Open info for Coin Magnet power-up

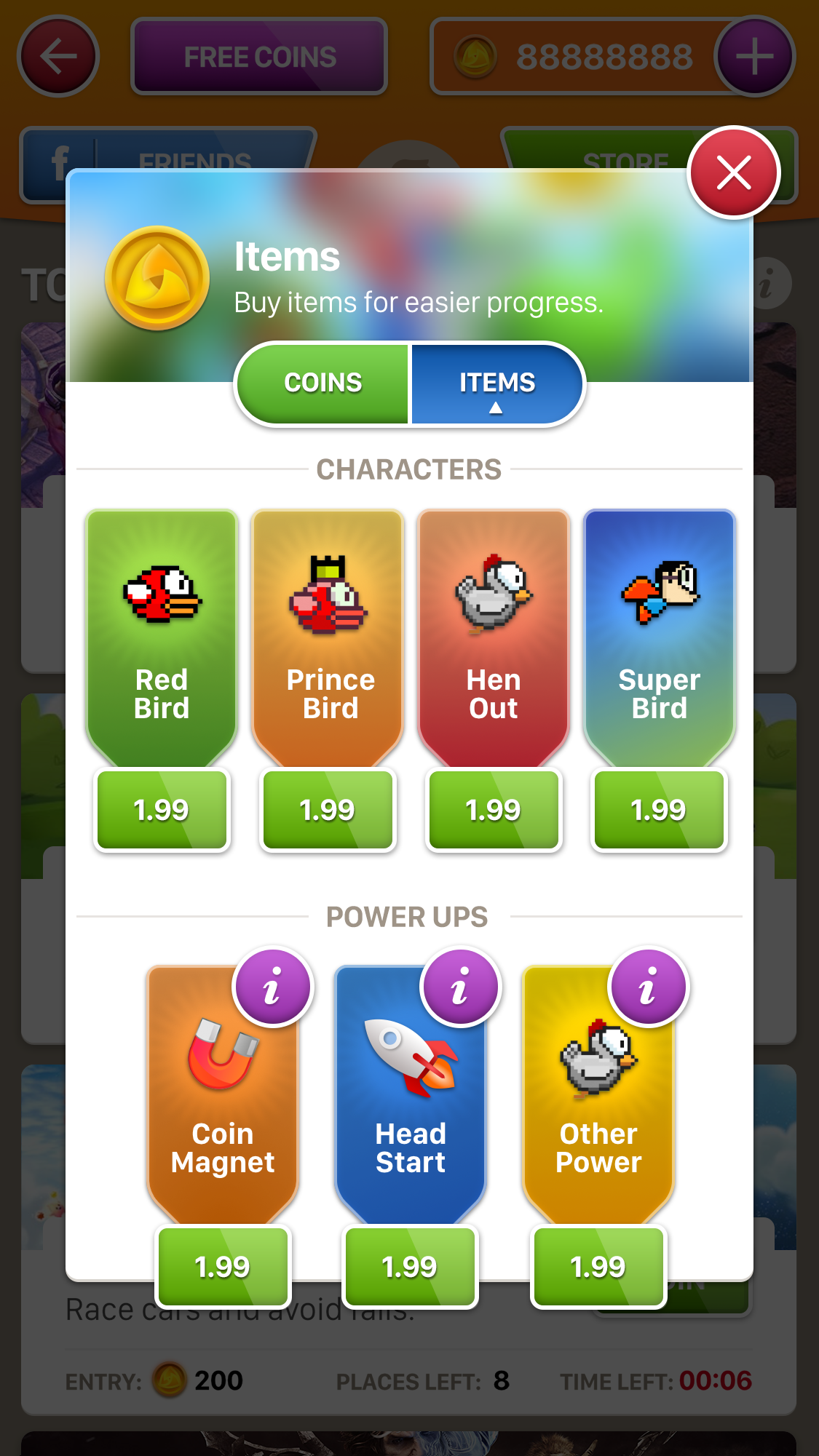point(273,986)
